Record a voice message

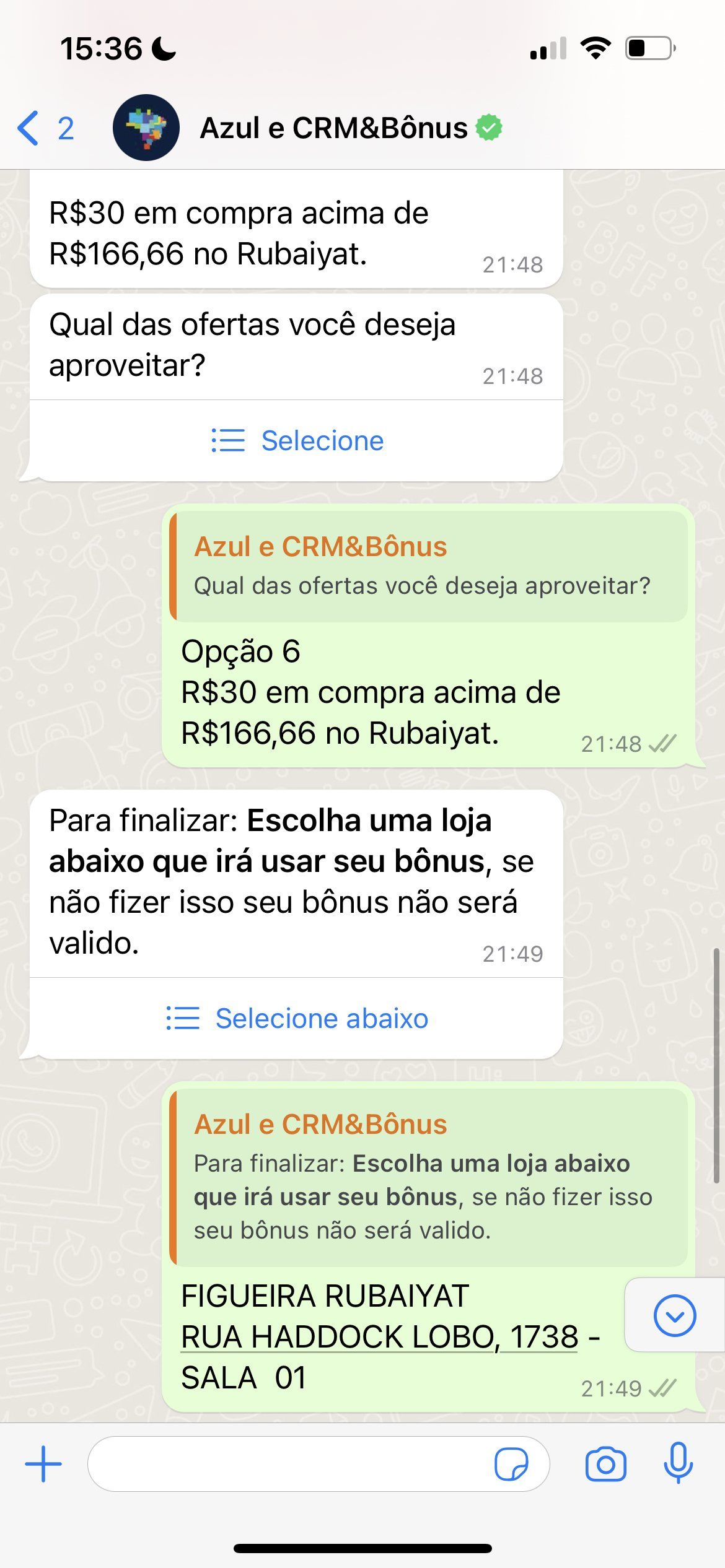point(678,1464)
